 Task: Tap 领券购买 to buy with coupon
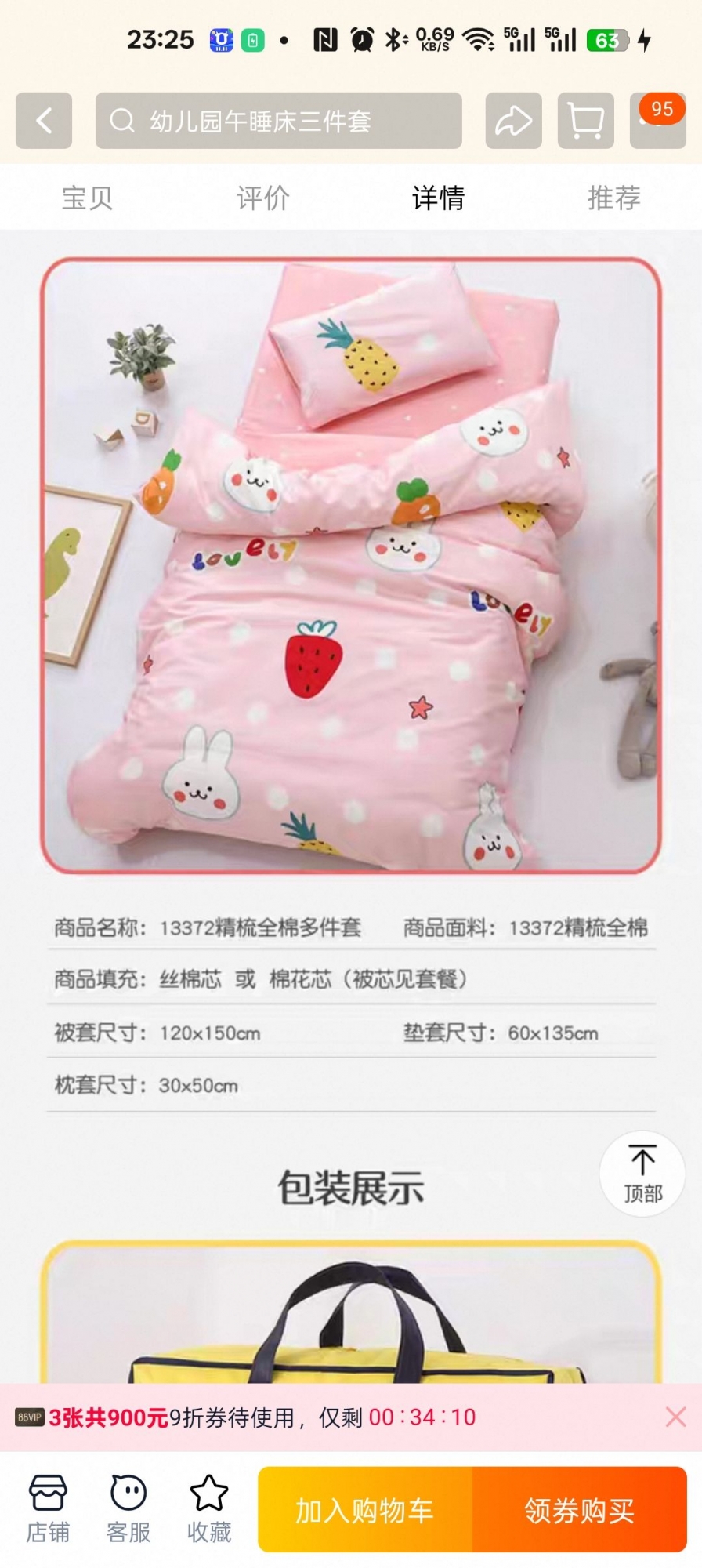pos(580,1510)
